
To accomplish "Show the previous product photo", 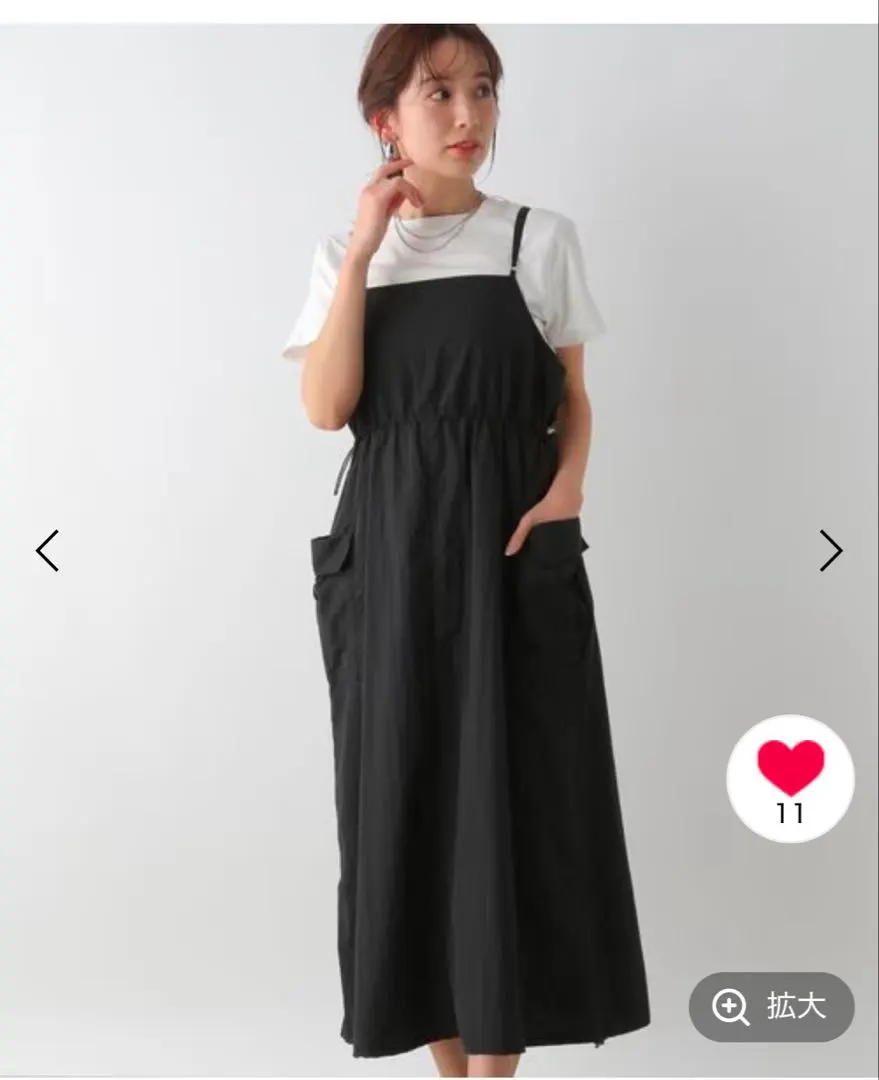I will point(48,550).
